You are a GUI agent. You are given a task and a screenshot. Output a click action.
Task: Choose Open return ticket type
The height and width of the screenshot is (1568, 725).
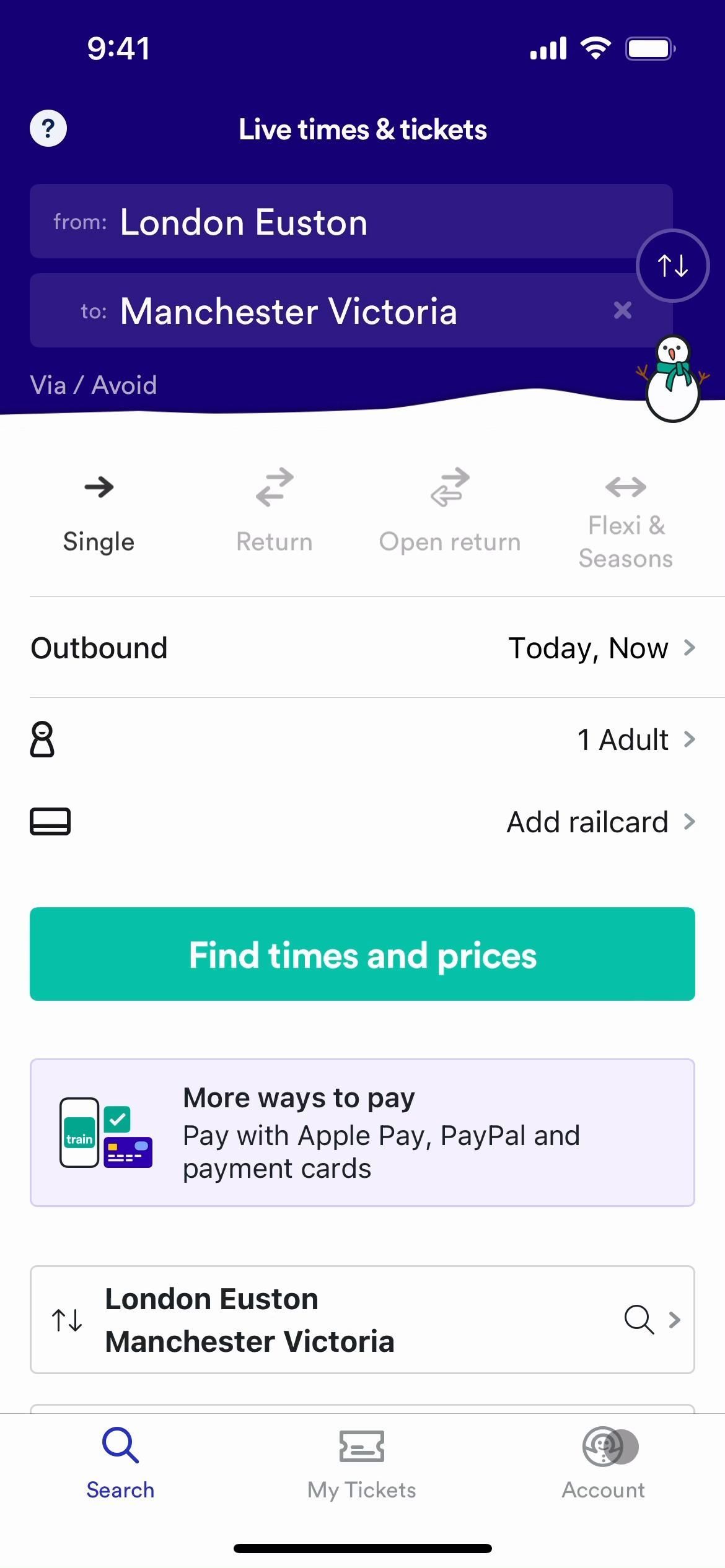click(450, 513)
